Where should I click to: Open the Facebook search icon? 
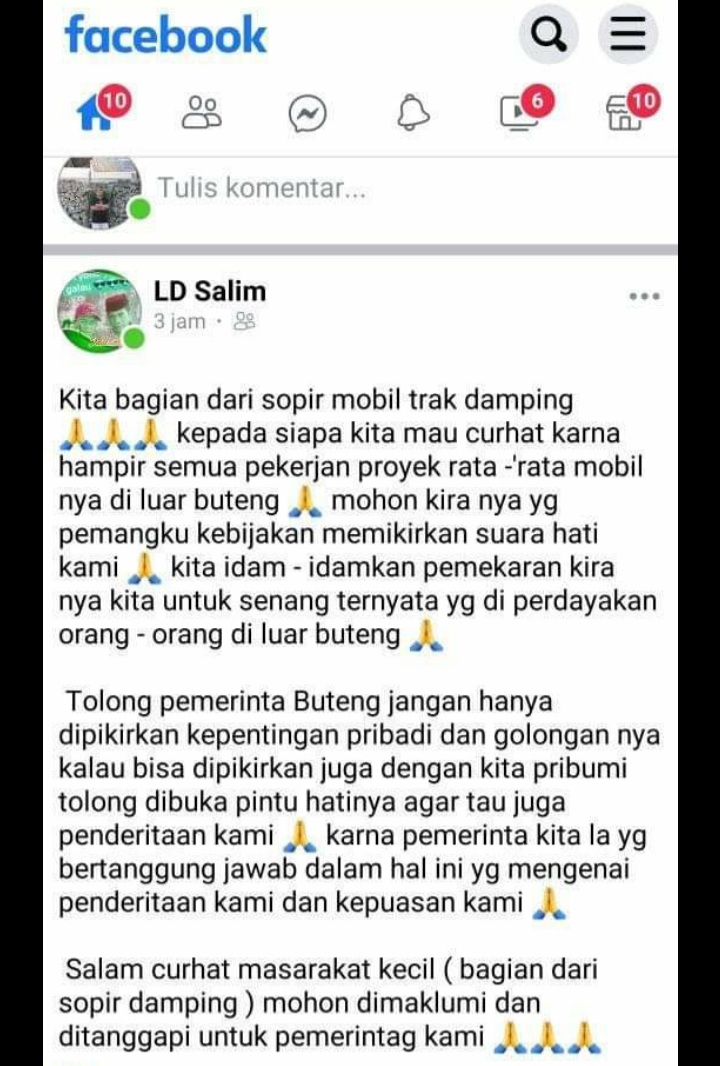pyautogui.click(x=547, y=36)
